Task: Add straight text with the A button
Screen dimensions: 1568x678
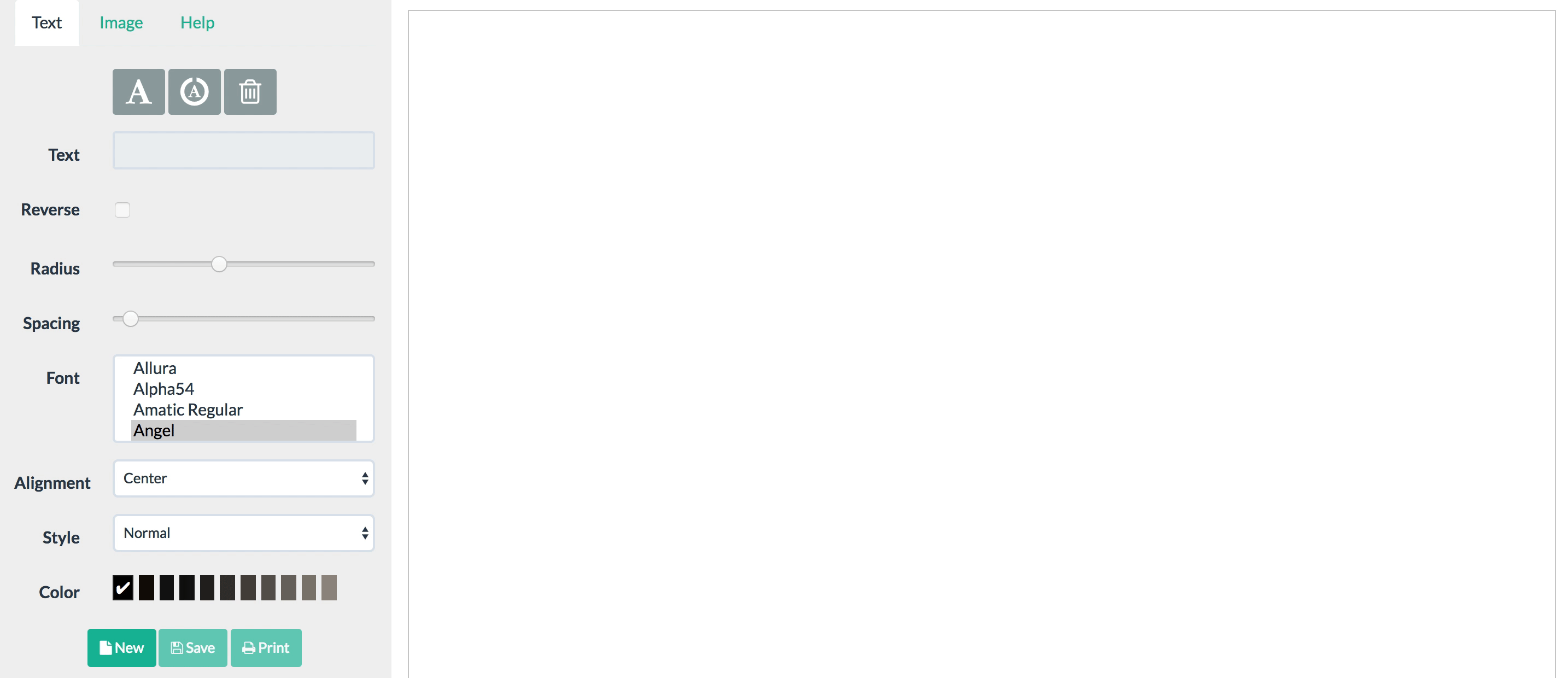Action: (138, 92)
